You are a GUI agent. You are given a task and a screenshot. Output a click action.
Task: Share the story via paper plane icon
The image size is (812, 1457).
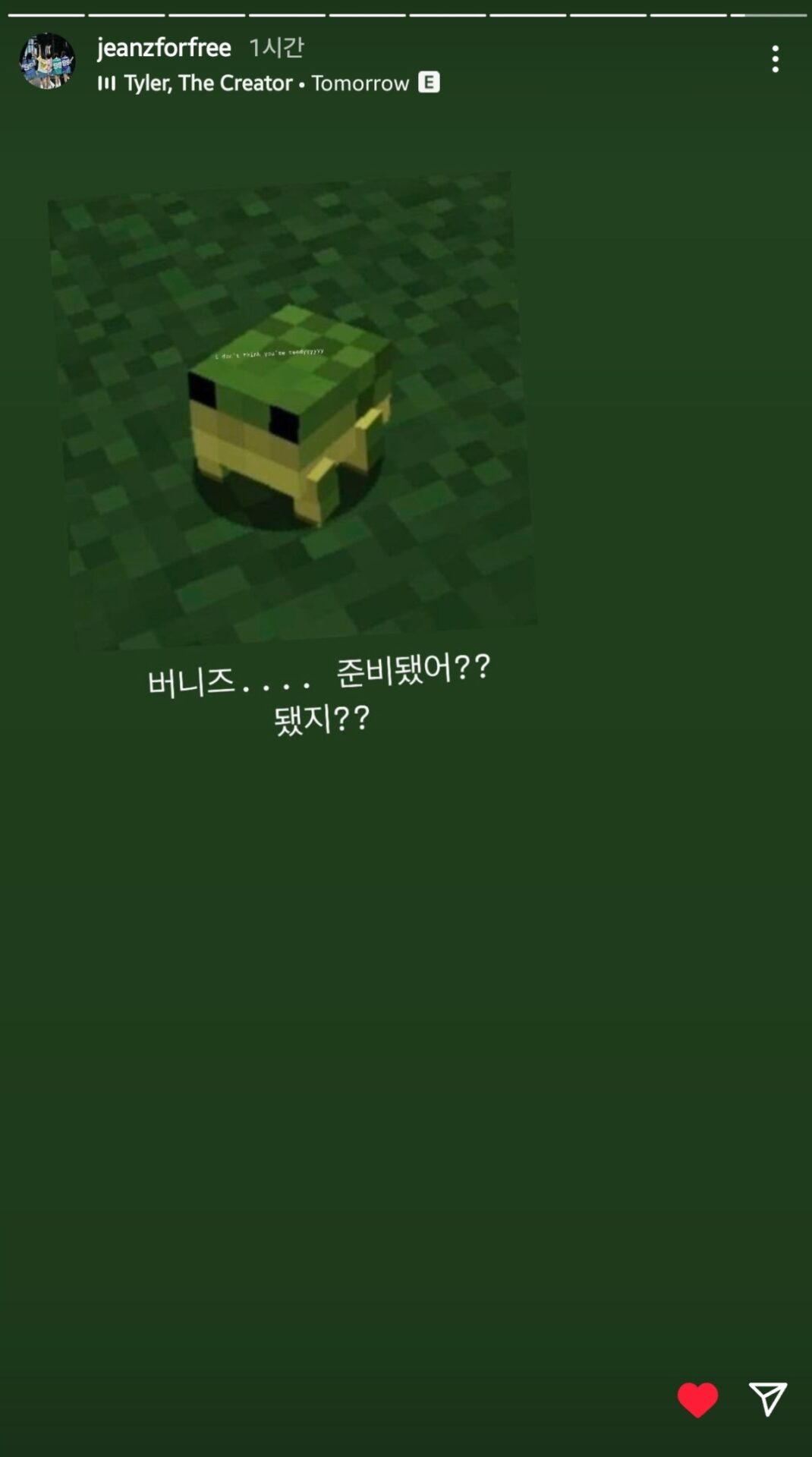coord(767,1398)
